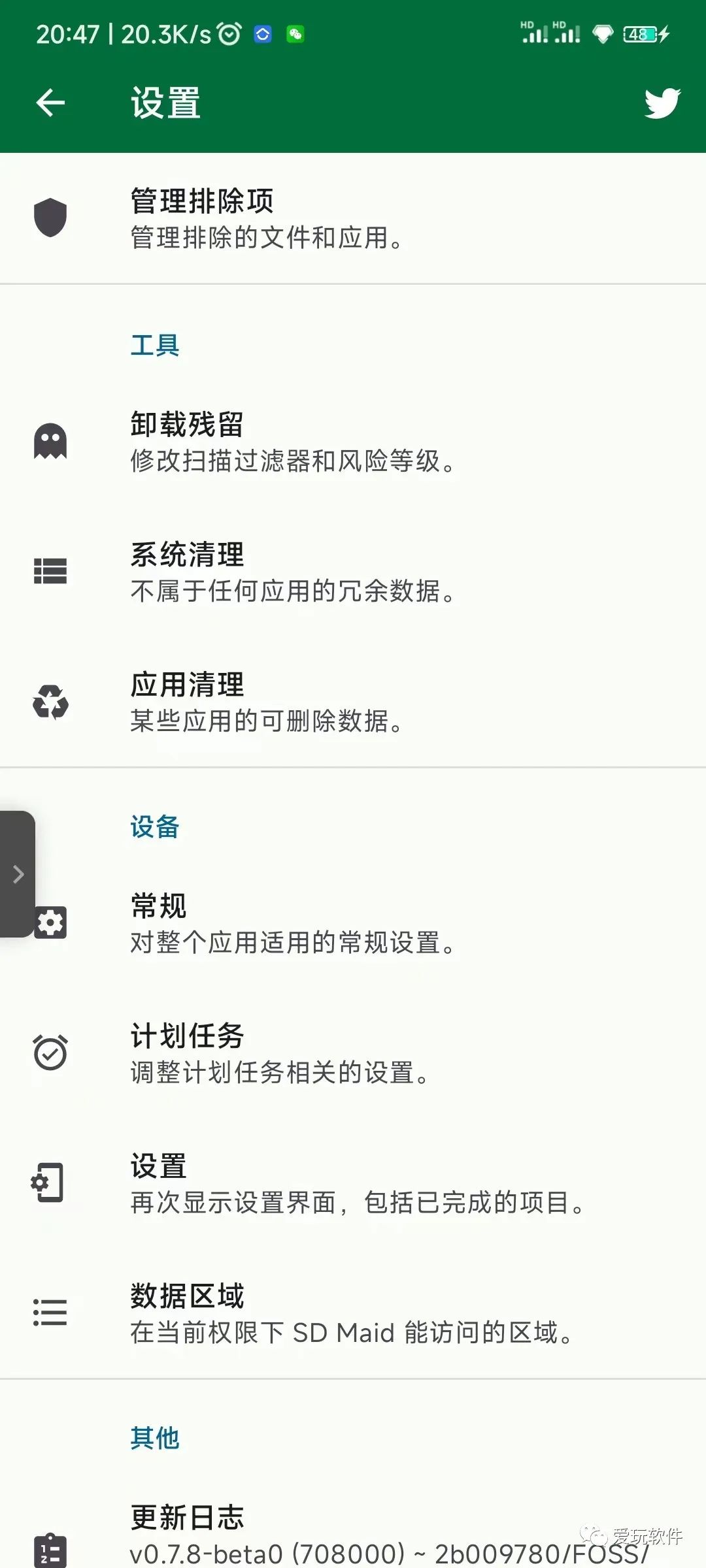Screen dimensions: 706x1568
Task: Open the Twitter icon in the top bar
Action: click(662, 103)
